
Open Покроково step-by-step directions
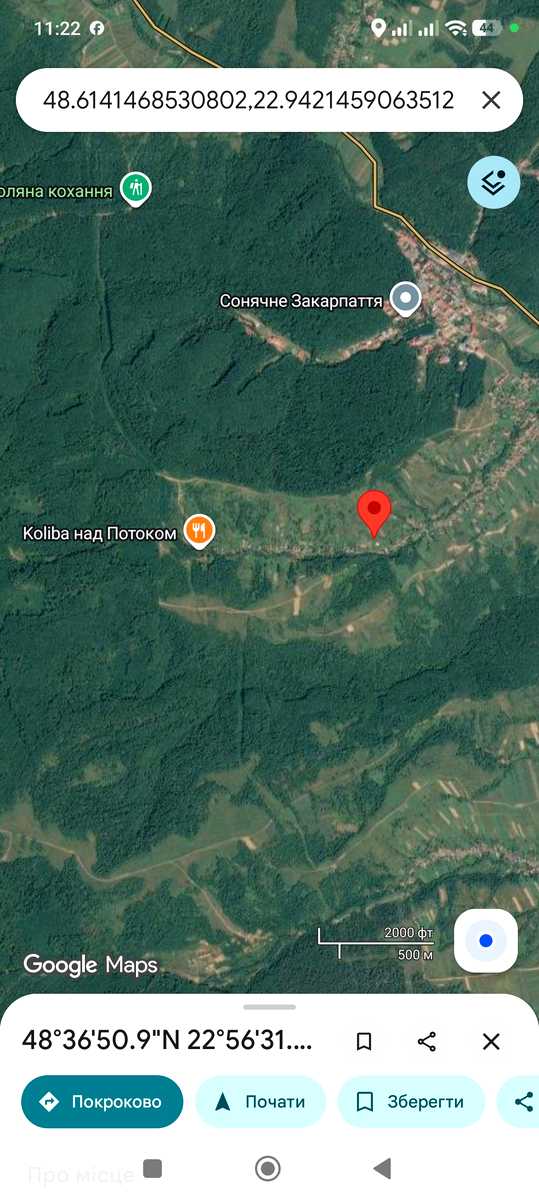click(102, 1102)
